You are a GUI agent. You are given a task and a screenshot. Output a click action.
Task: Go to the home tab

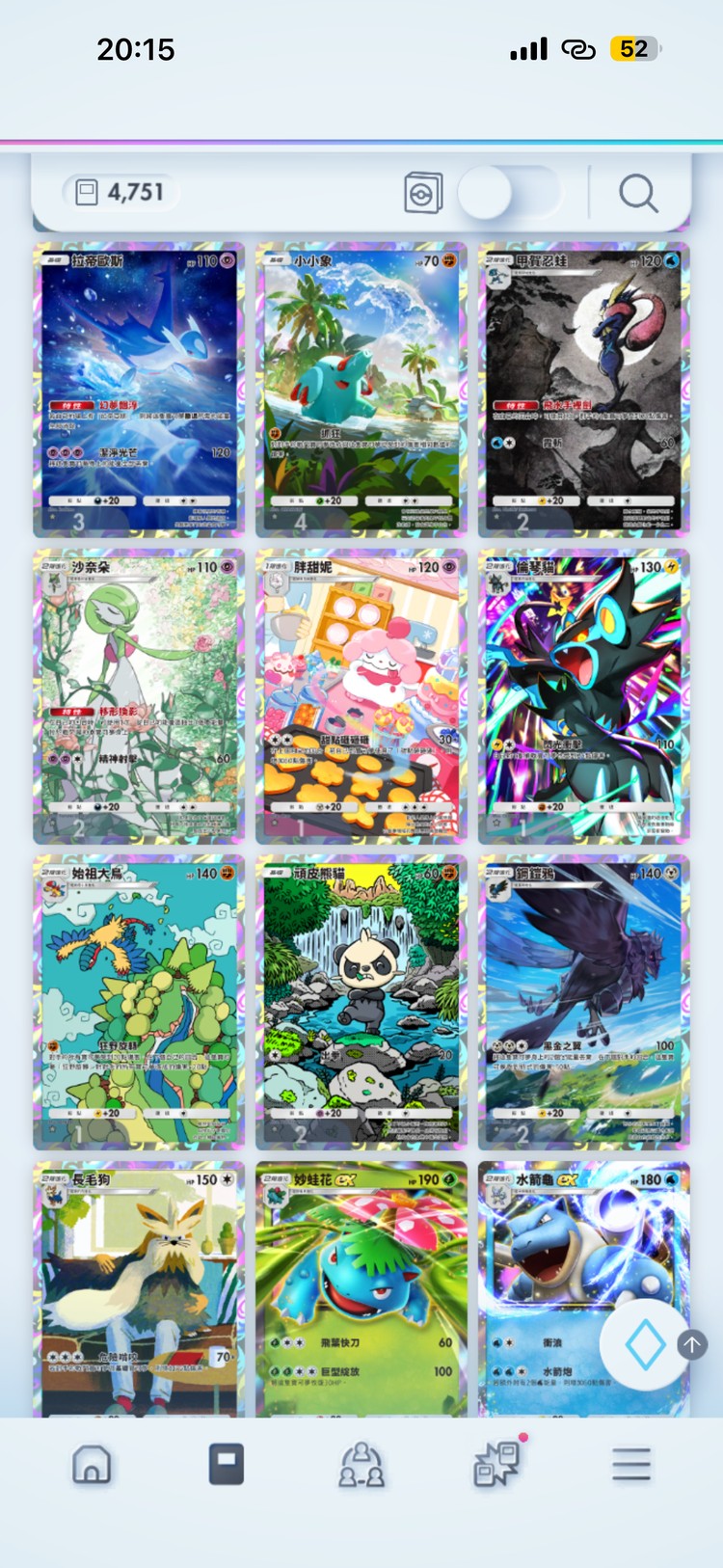(92, 1465)
